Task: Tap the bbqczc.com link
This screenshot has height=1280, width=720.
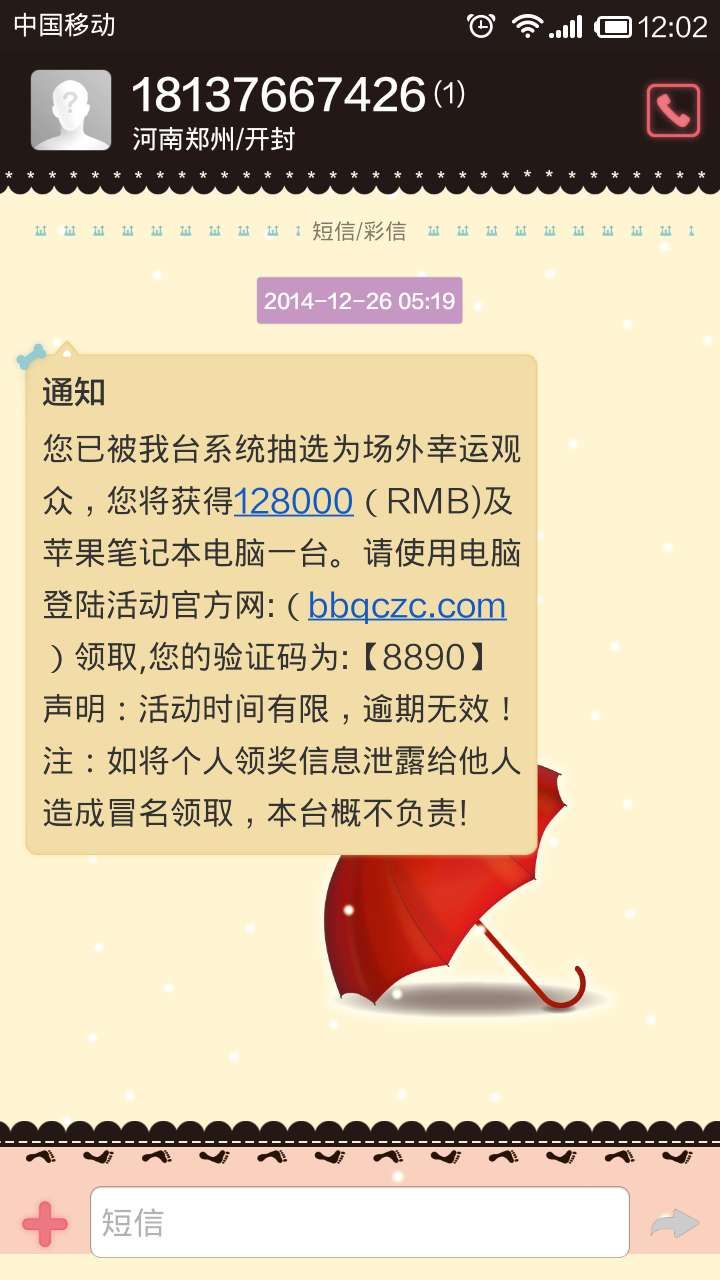Action: point(407,605)
